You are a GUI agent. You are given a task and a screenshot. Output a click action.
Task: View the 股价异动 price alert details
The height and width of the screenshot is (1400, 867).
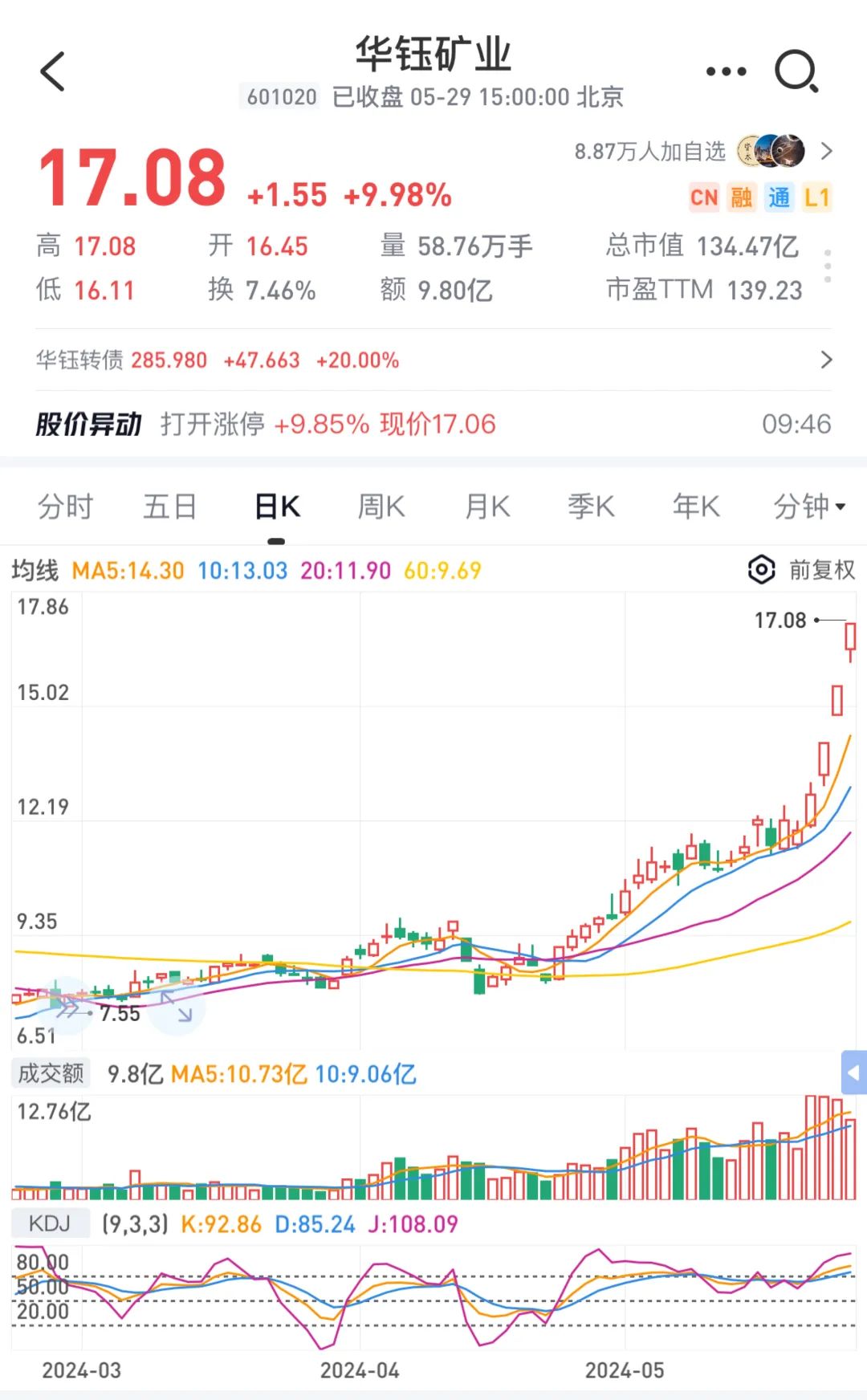(x=433, y=424)
